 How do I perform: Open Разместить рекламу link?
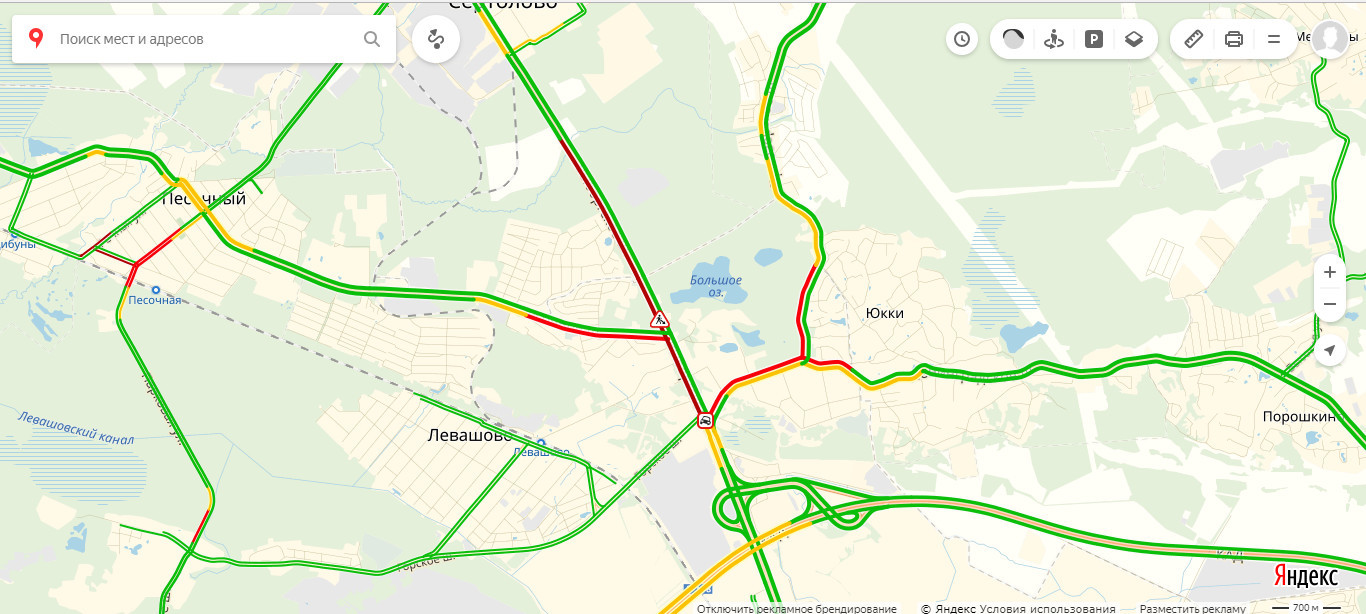[1192, 608]
